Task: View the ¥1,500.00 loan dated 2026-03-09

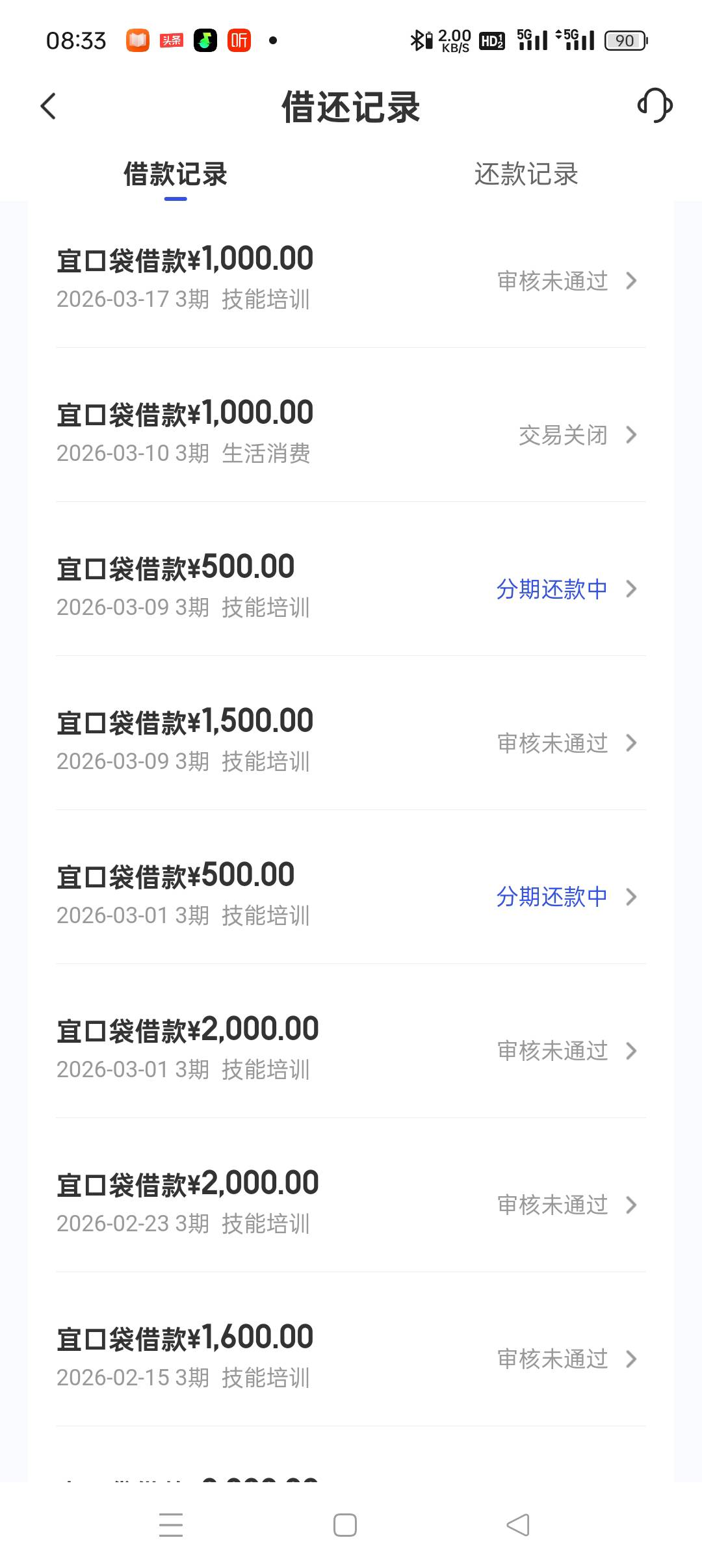Action: (351, 741)
